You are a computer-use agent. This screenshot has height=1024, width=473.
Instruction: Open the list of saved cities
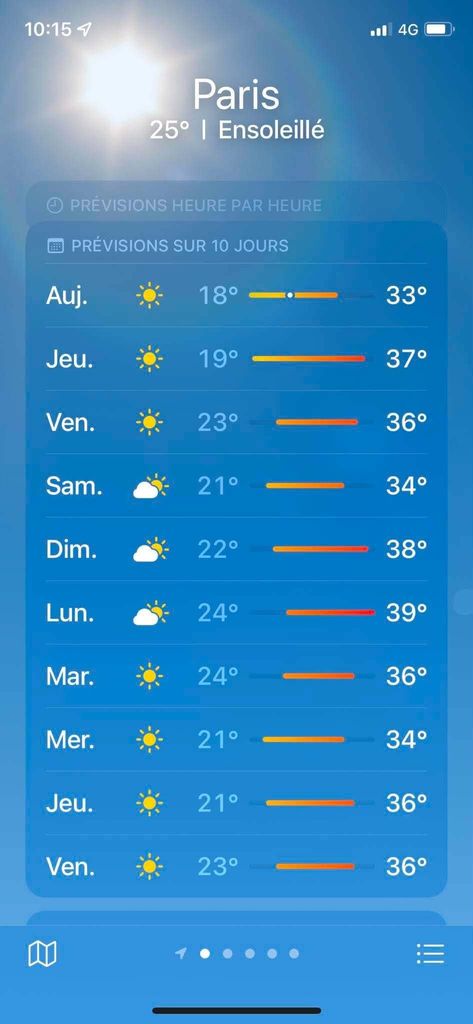click(431, 954)
